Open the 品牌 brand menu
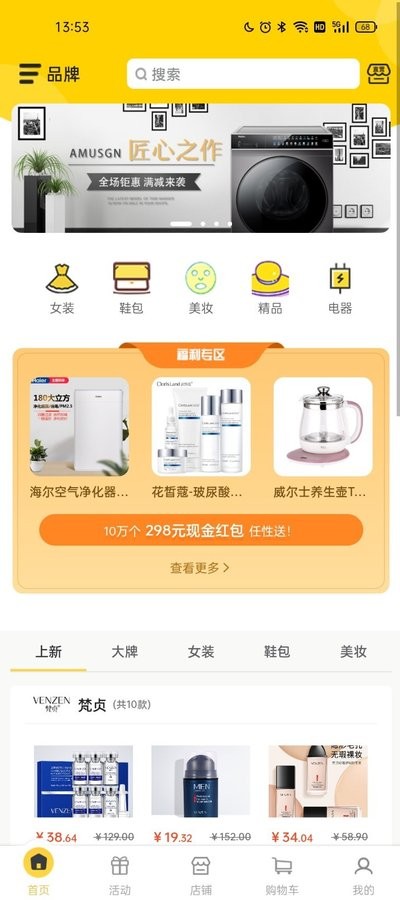The image size is (400, 900). [49, 74]
